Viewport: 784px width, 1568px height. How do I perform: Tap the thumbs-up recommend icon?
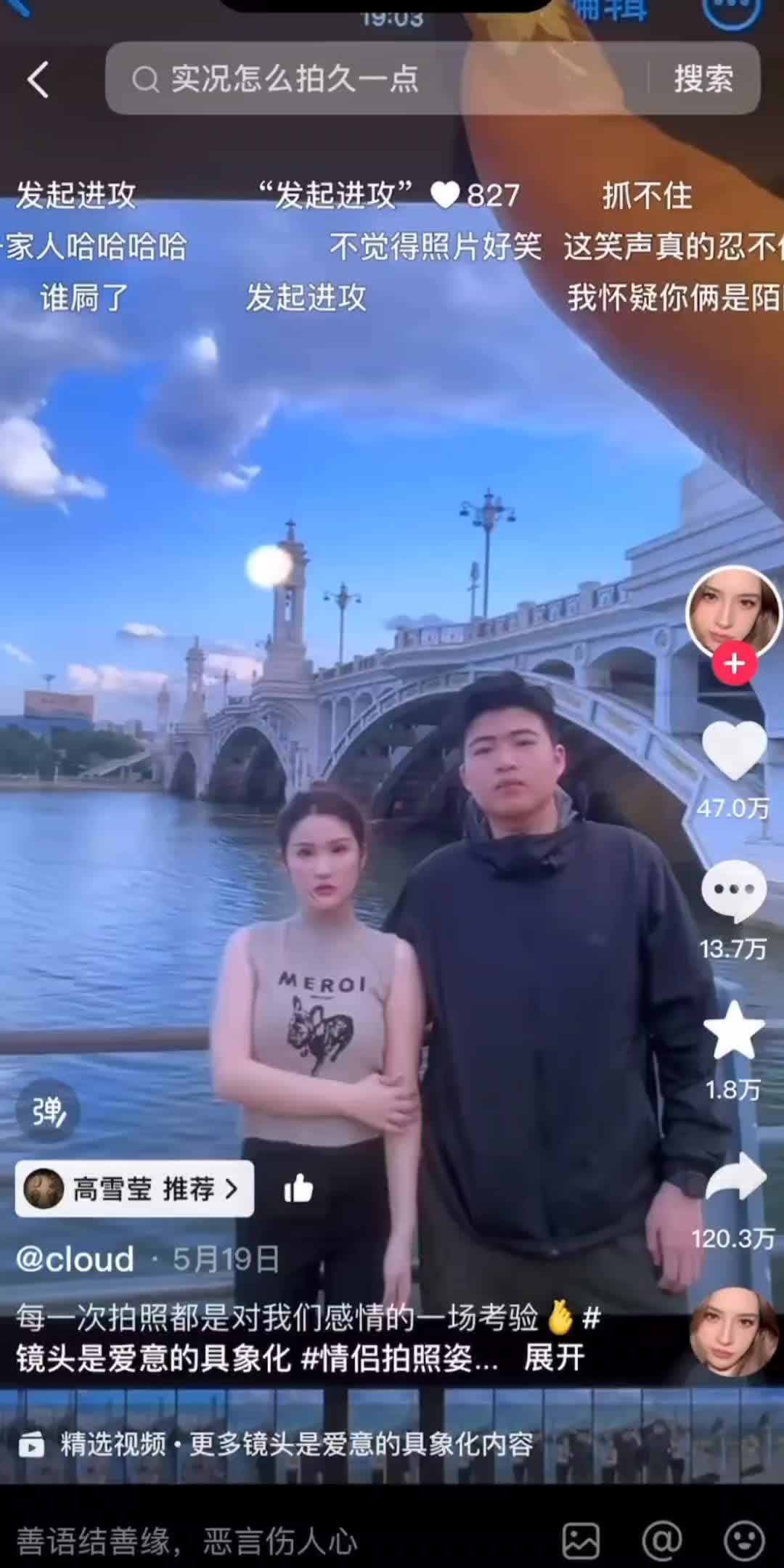[298, 1189]
